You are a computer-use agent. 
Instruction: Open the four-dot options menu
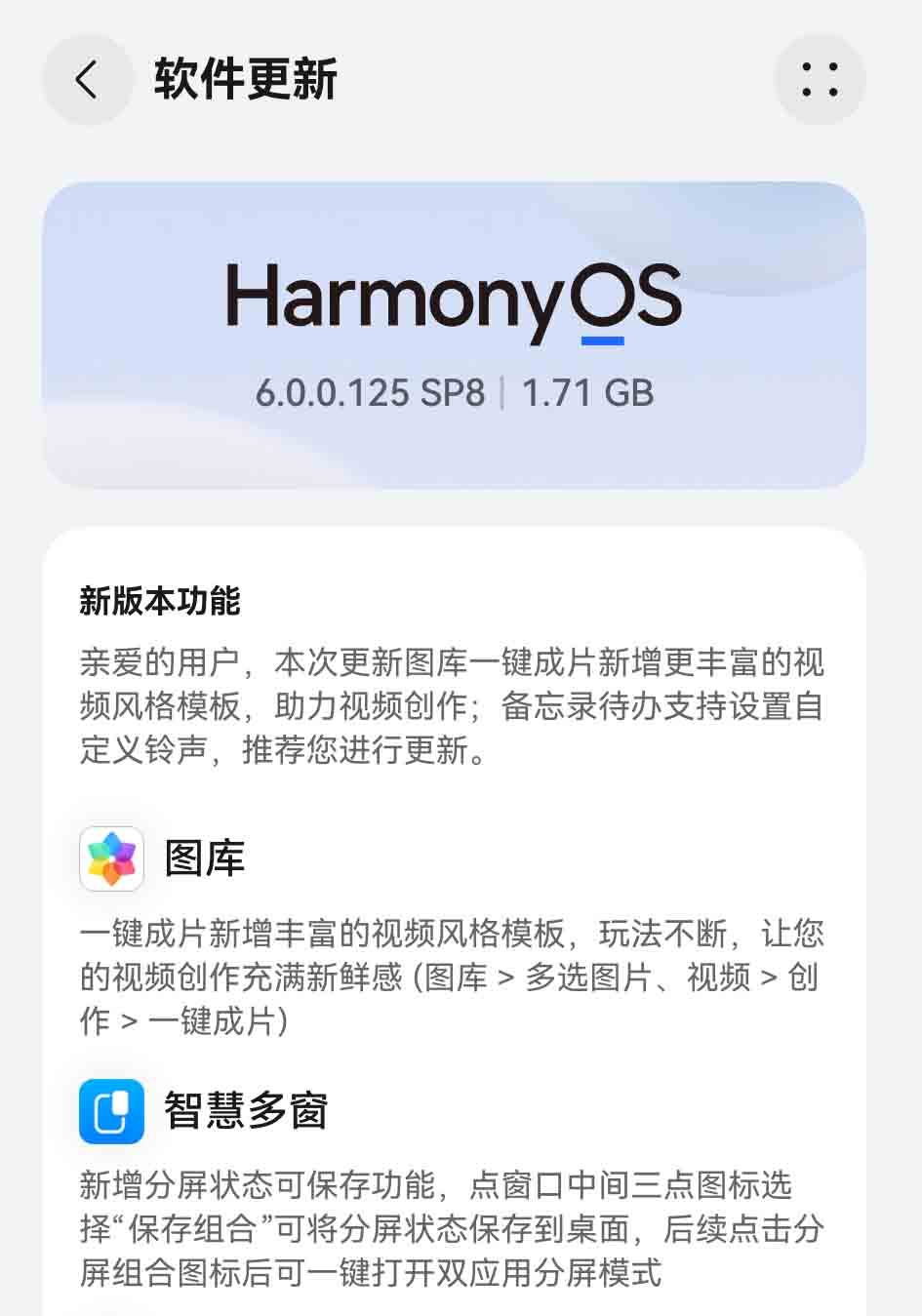click(821, 79)
